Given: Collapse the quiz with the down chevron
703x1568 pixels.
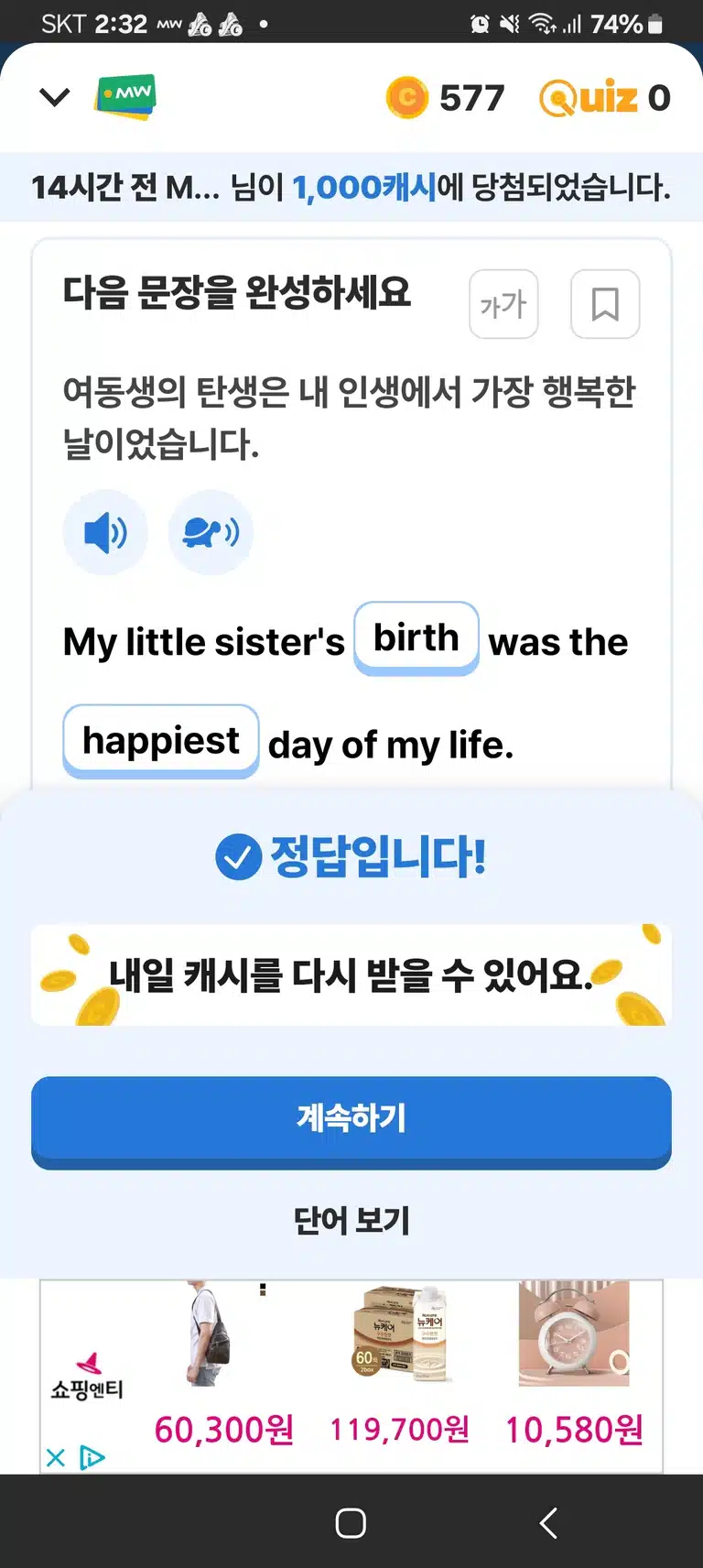Looking at the screenshot, I should click(x=55, y=97).
